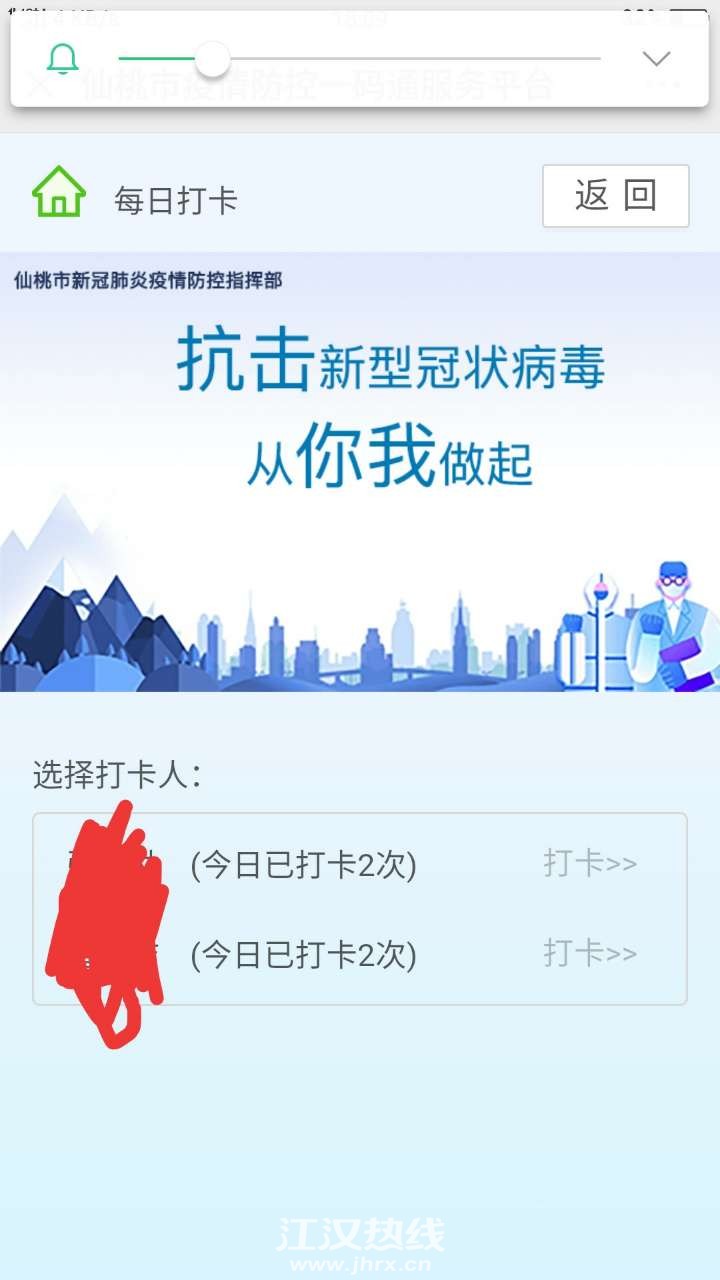
Task: Tap the volume slider thumb
Action: coord(212,59)
